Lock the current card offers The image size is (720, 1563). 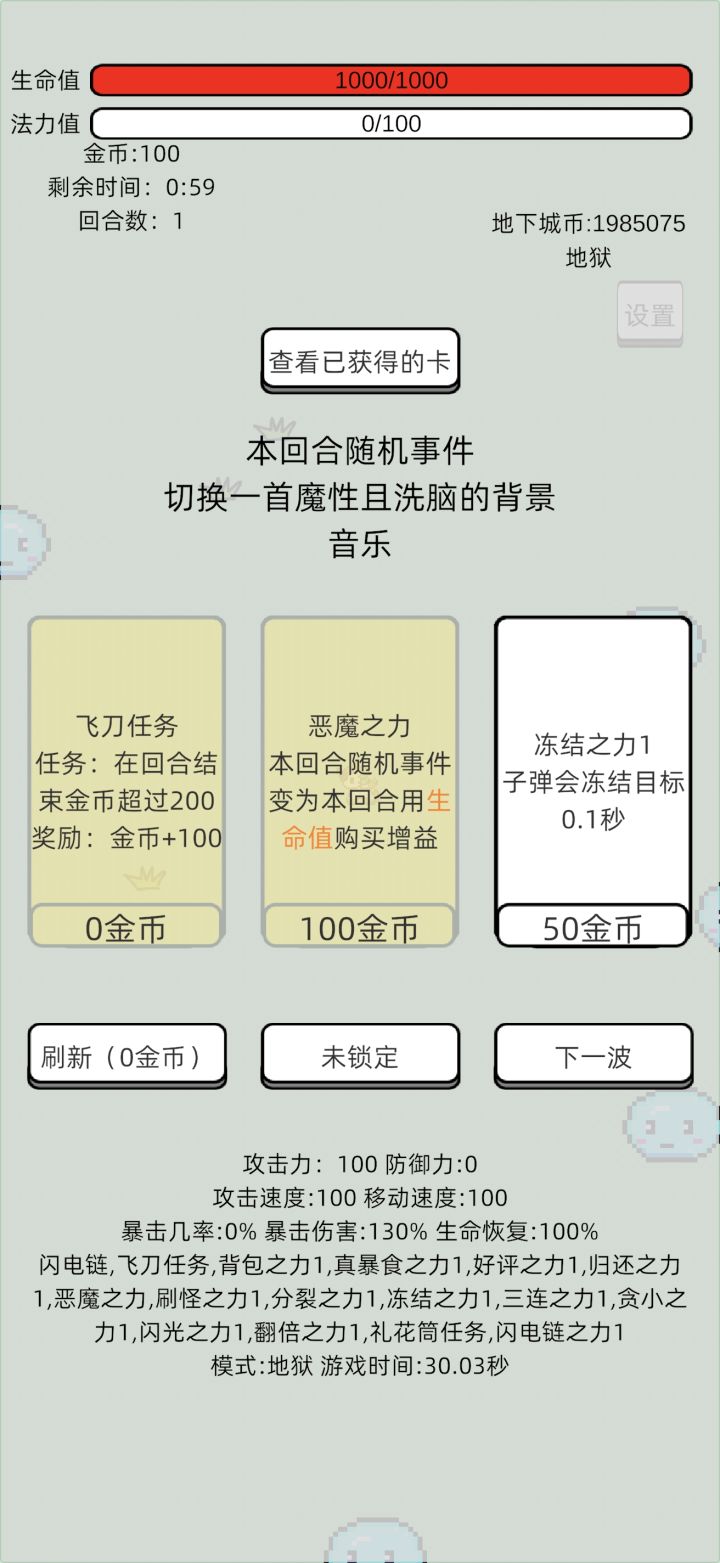[359, 1055]
